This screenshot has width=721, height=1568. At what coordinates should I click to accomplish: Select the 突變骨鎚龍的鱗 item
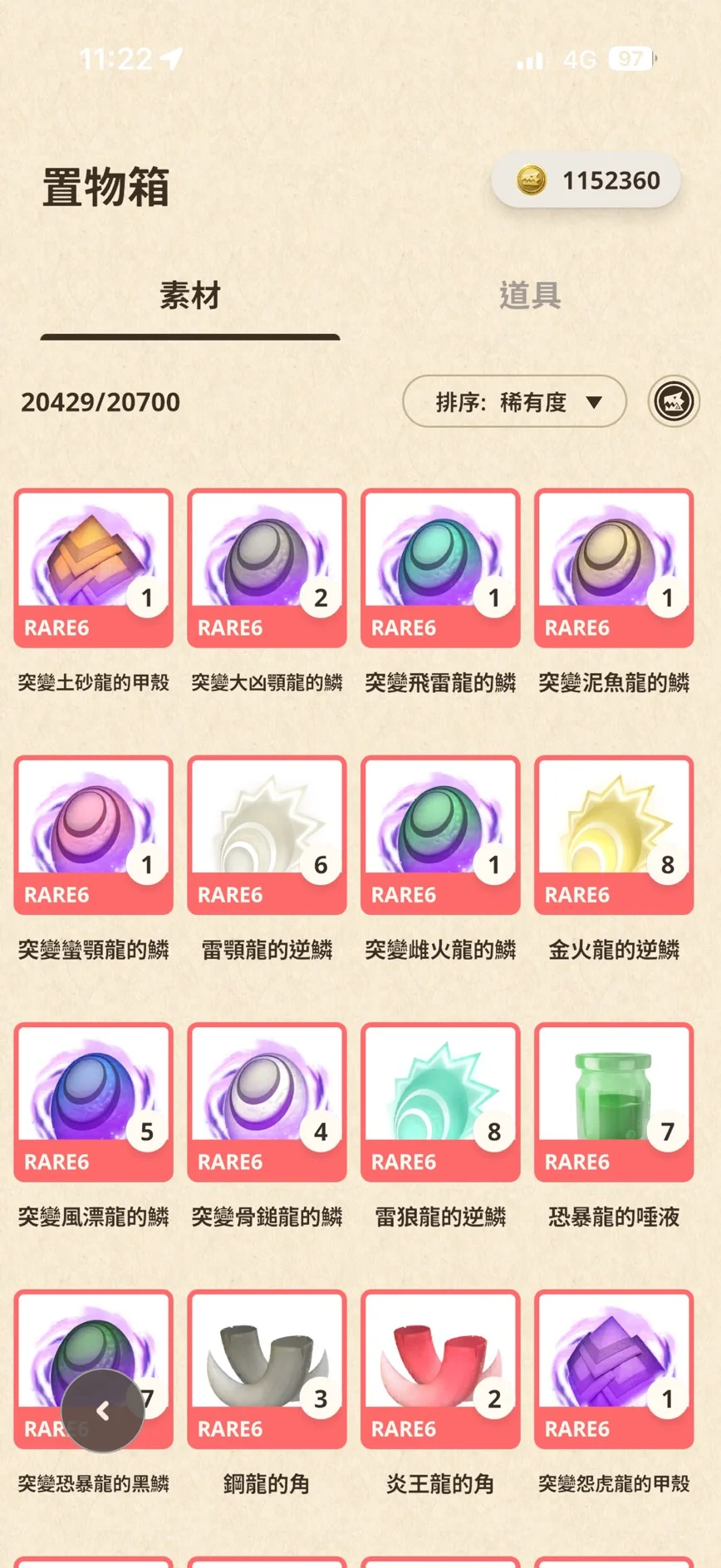(x=267, y=1101)
